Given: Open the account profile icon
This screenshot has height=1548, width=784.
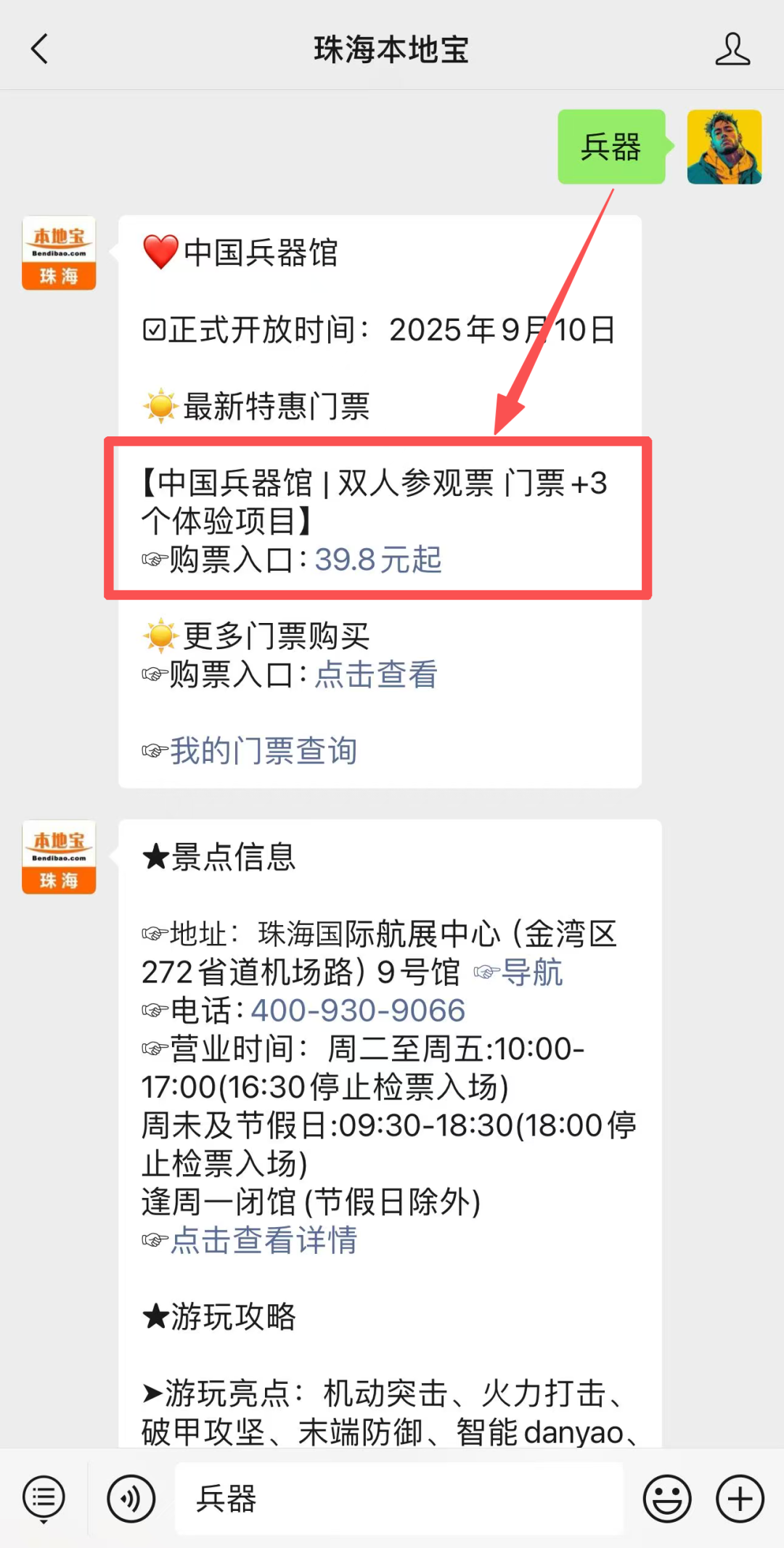Looking at the screenshot, I should point(732,49).
